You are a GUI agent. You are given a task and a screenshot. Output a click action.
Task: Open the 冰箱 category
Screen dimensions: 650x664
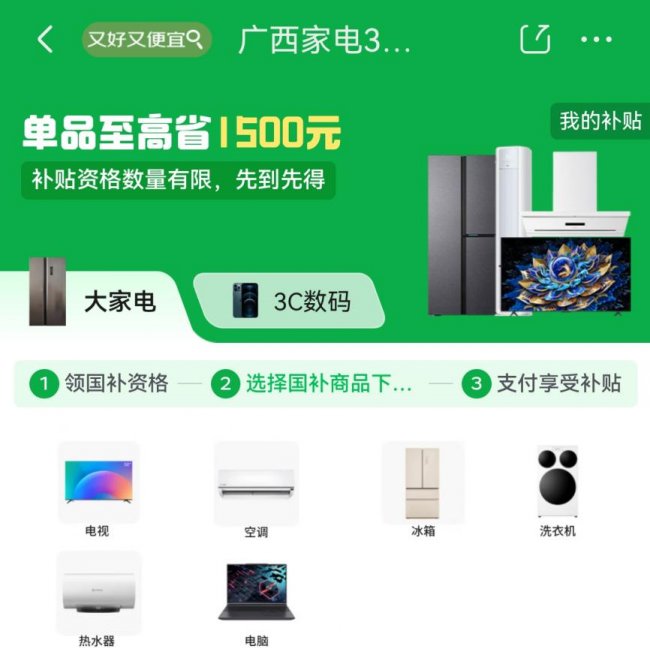point(422,490)
